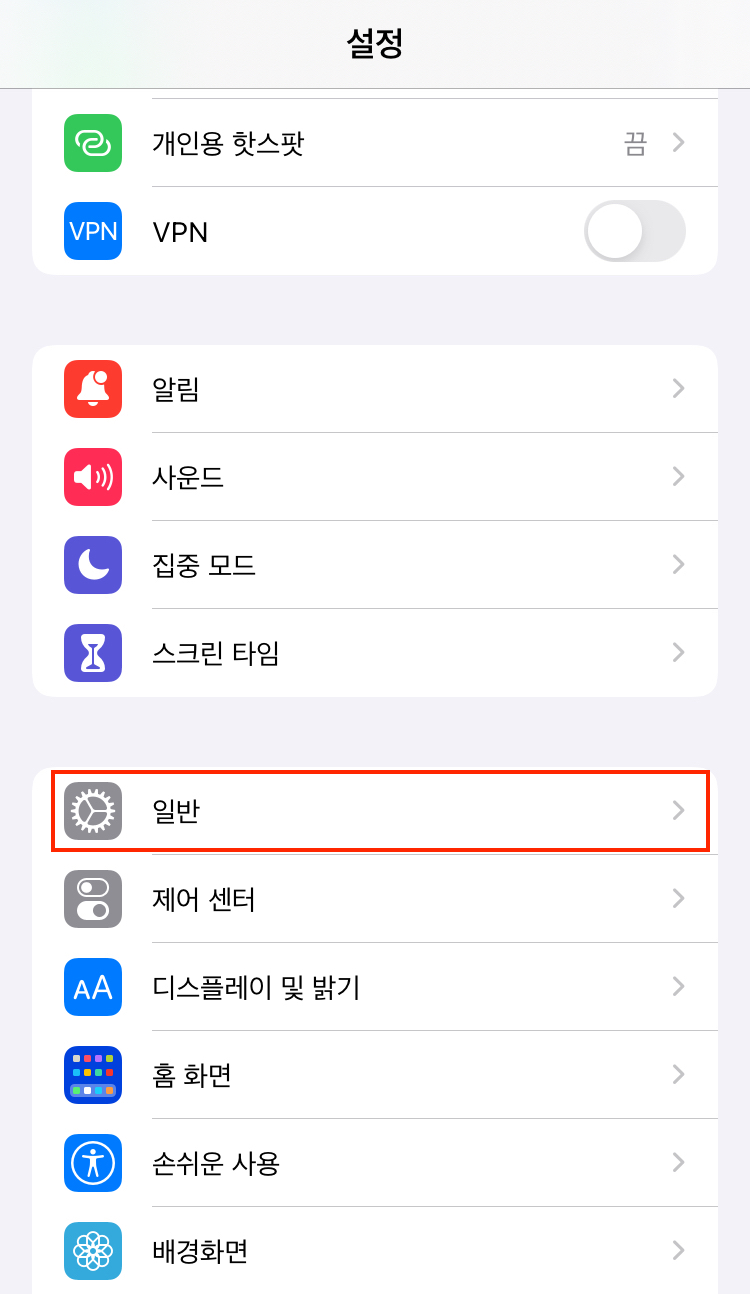
Task: Select the Accessibility (손쉬운 사용) icon
Action: (x=92, y=1163)
